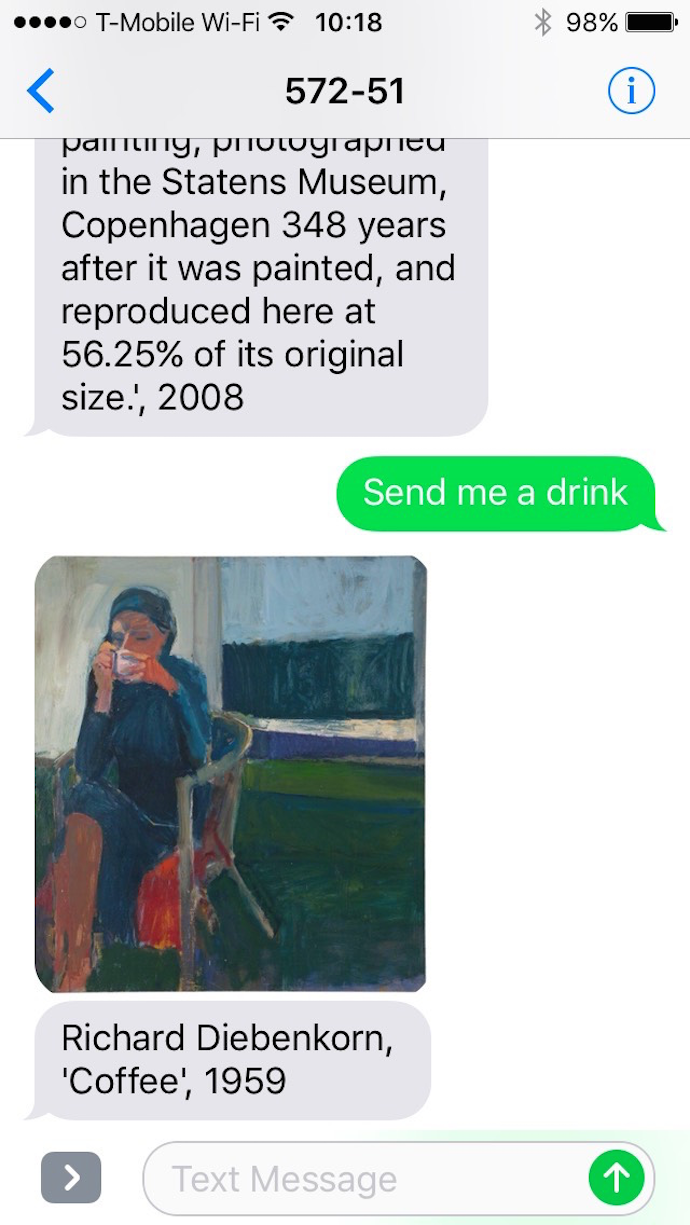Open the Diebenkorn 'Coffee' painting image

tap(231, 773)
